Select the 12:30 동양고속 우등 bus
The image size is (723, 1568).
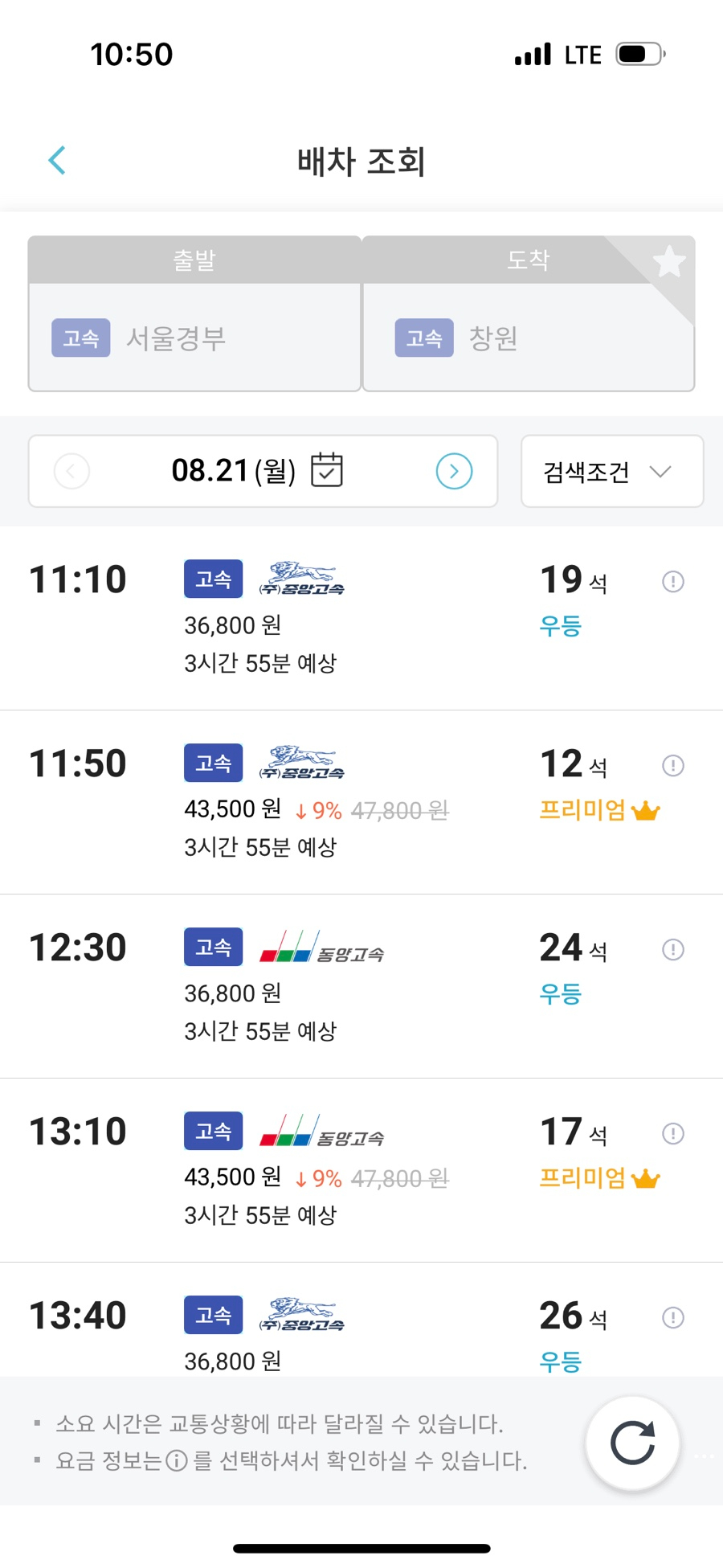point(361,986)
